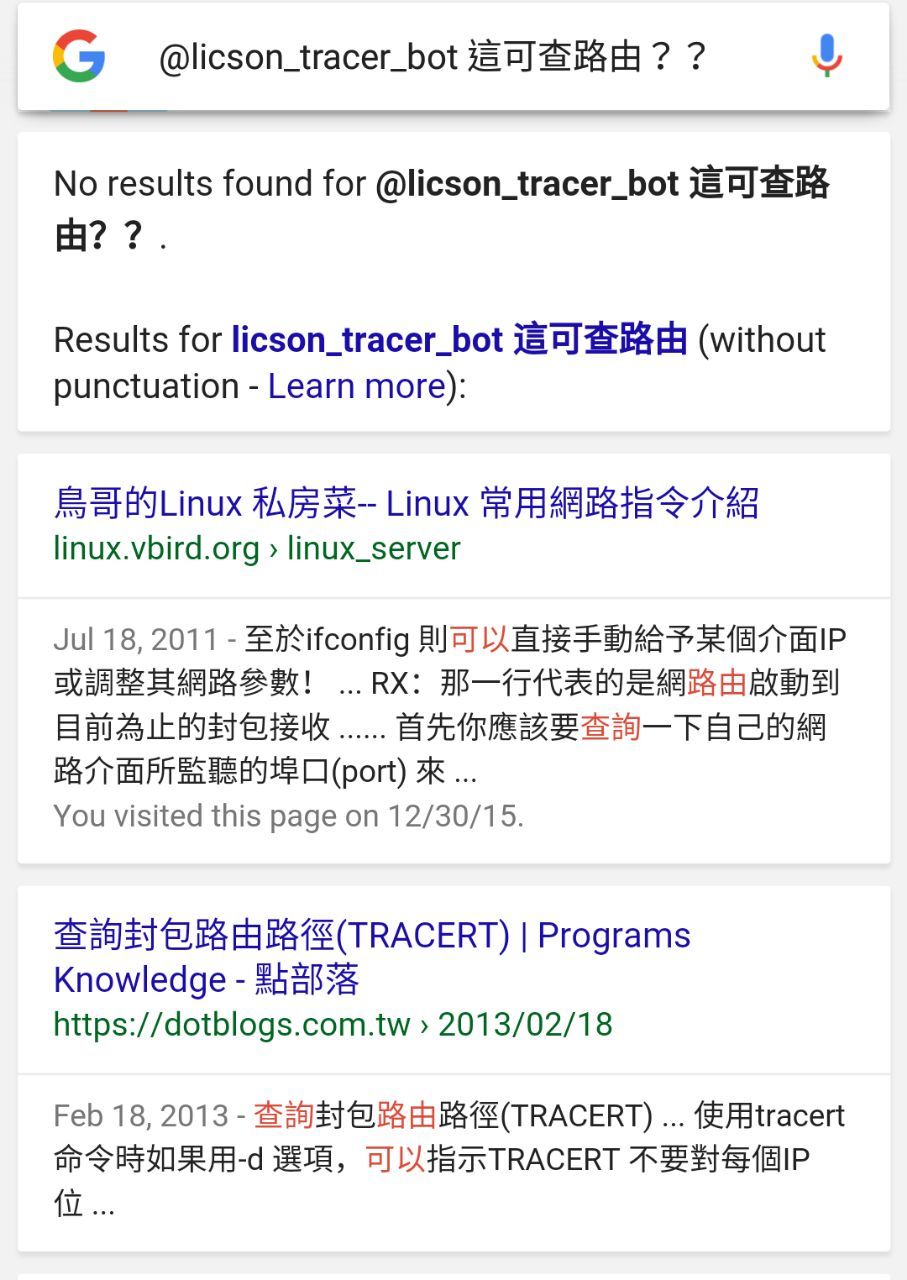Open 鳥哥的Linux 私房菜 search result
Screen dimensions: 907x1280
(405, 503)
